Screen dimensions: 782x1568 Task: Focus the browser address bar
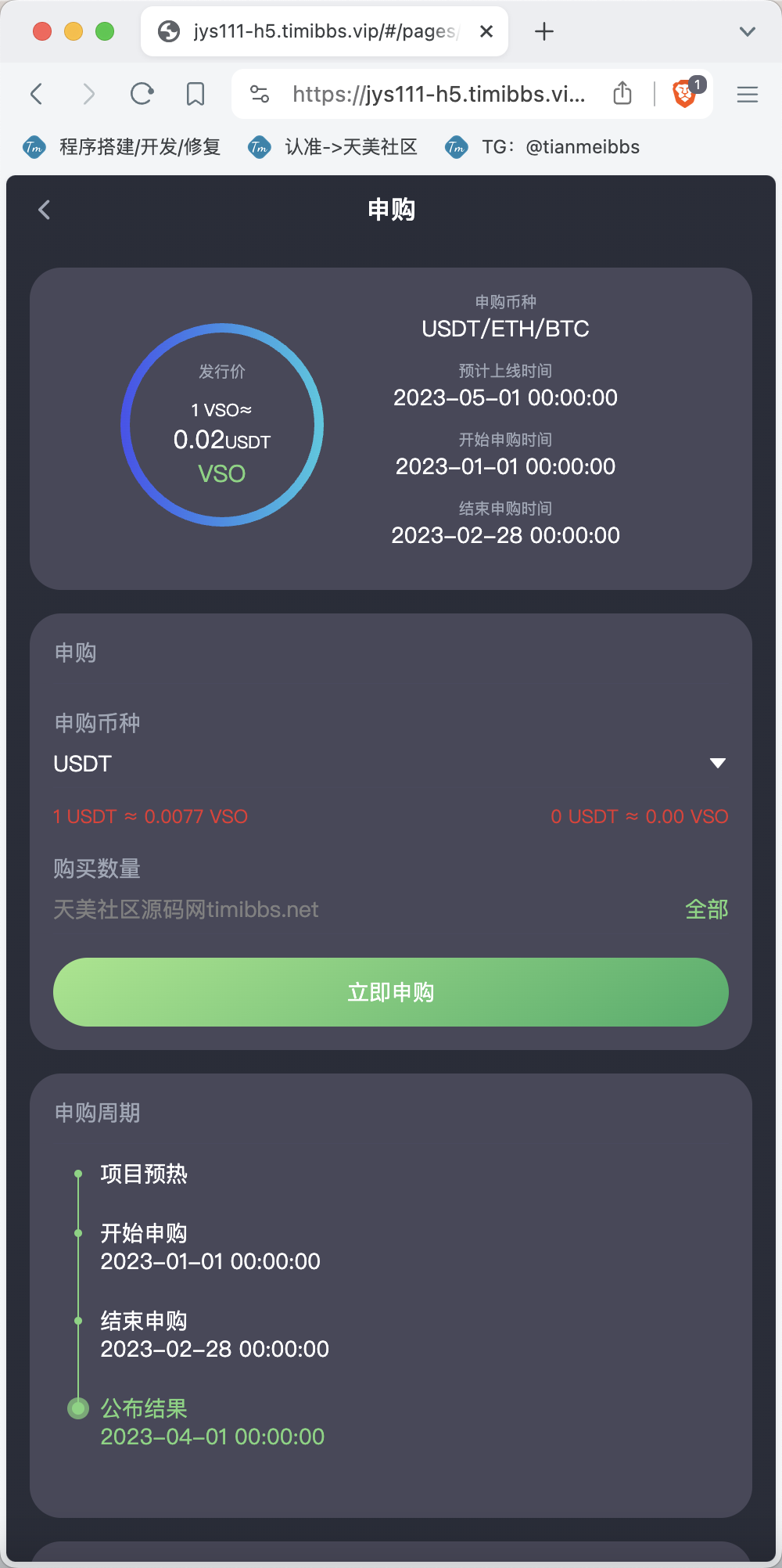point(438,95)
